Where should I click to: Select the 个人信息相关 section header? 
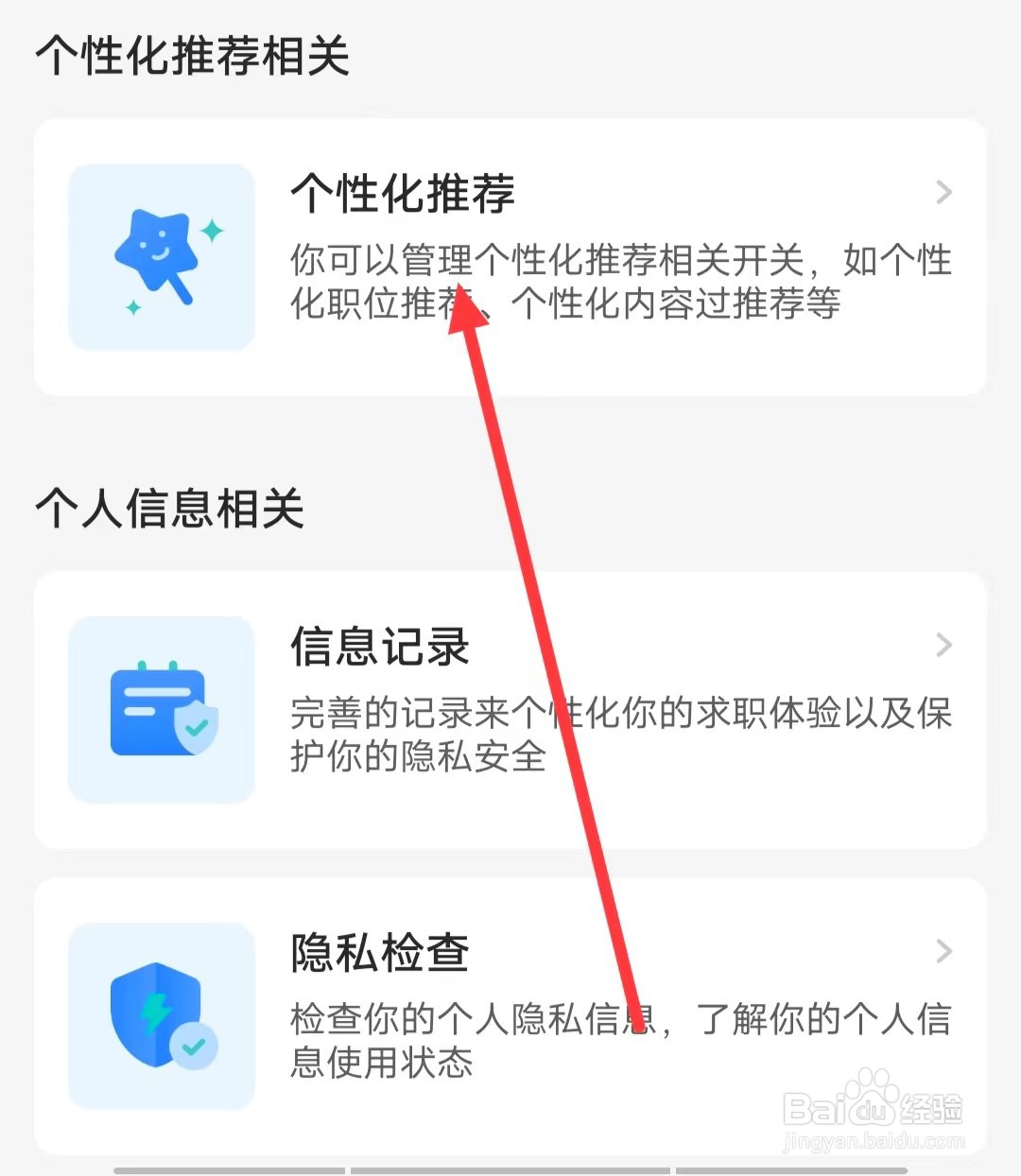171,510
